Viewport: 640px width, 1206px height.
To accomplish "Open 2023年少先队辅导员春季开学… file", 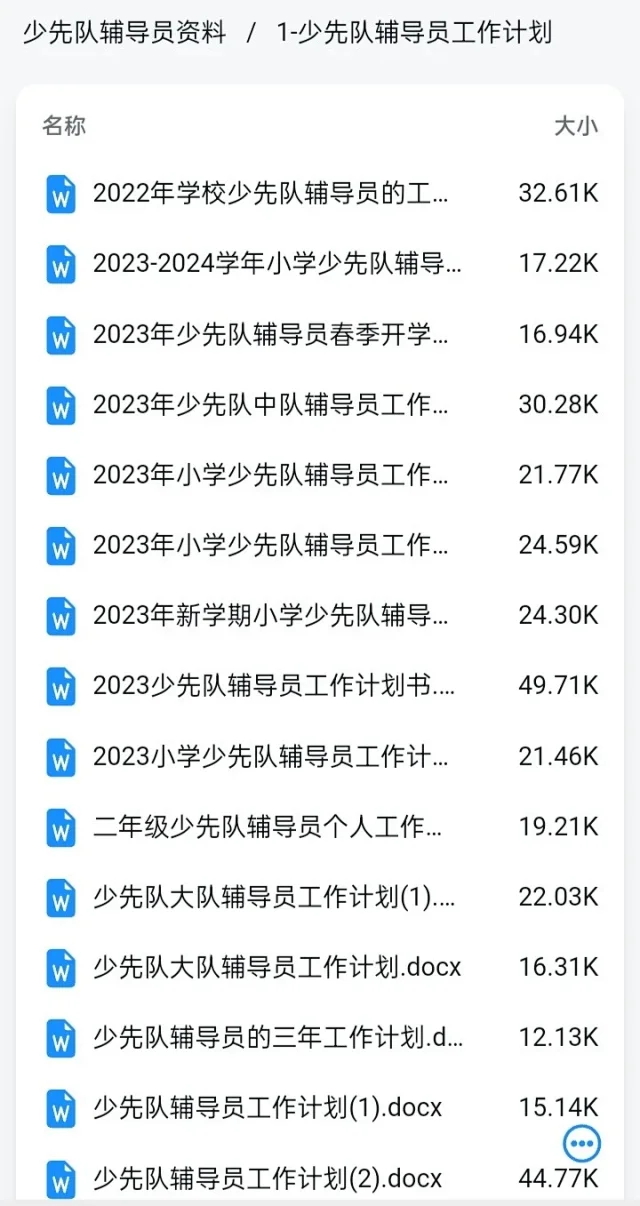I will pyautogui.click(x=320, y=335).
